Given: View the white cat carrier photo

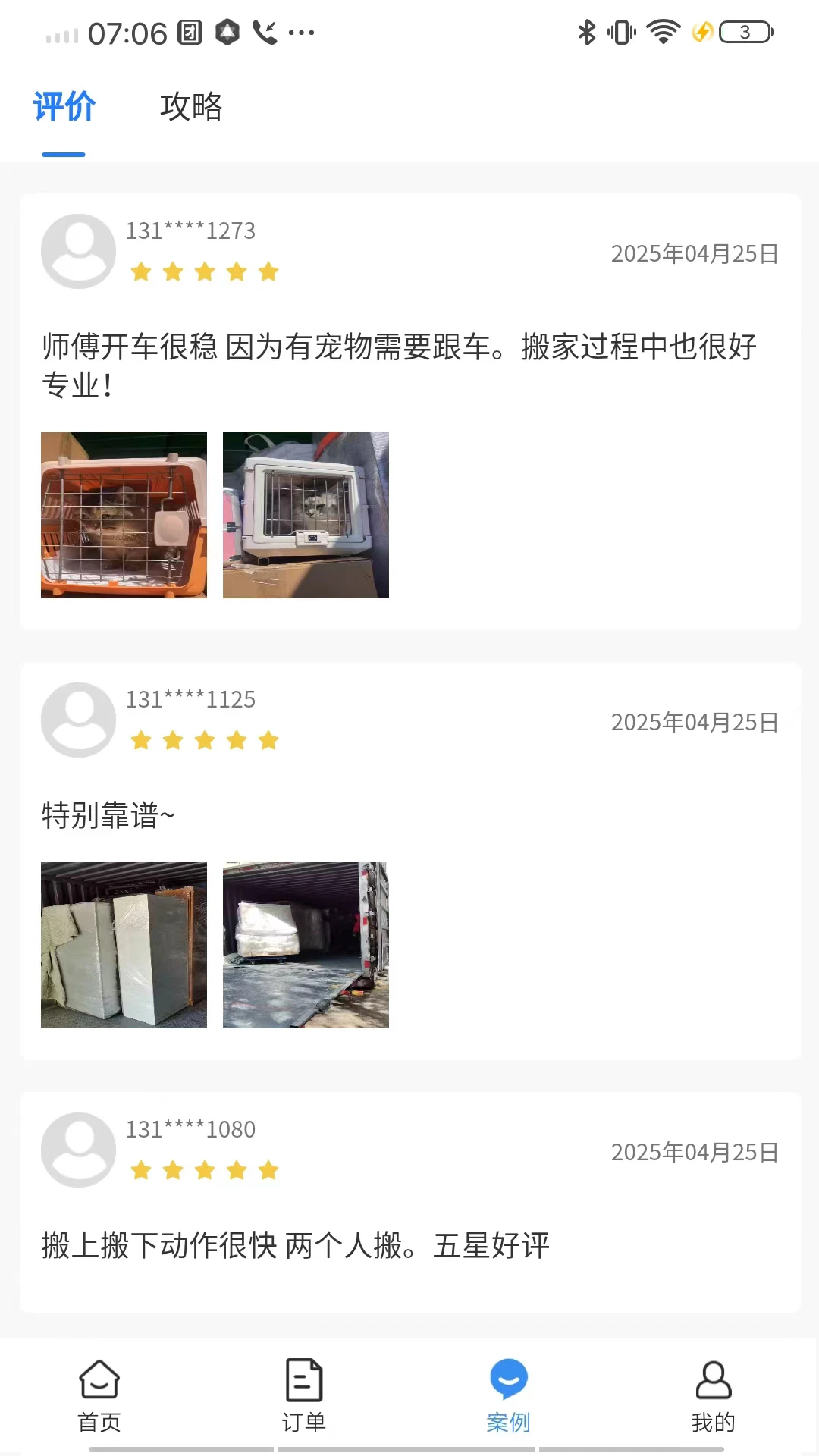Looking at the screenshot, I should pyautogui.click(x=306, y=516).
